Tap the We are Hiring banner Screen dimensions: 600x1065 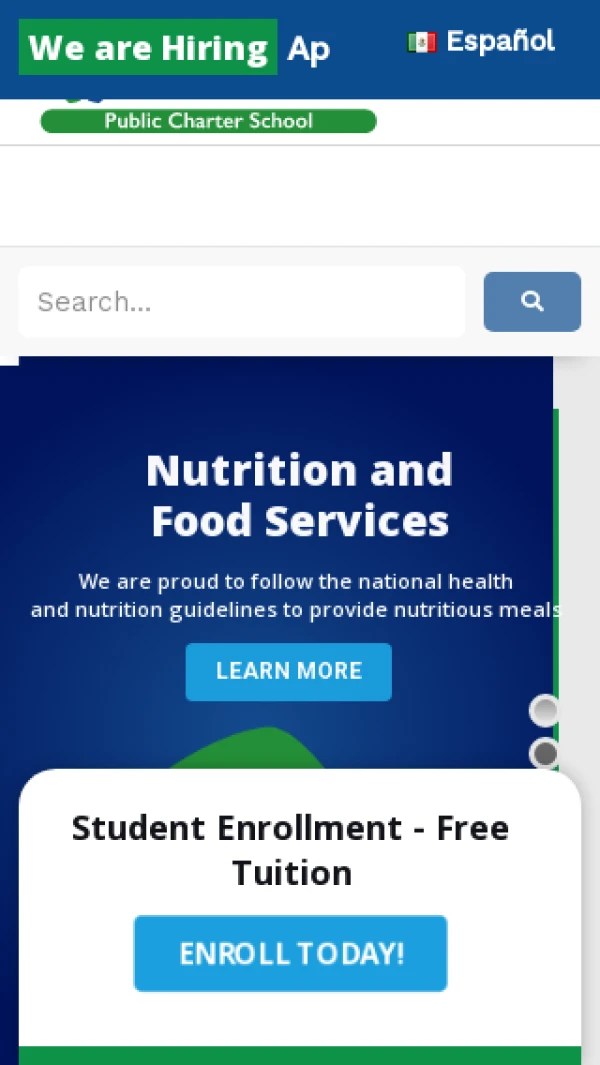[148, 47]
